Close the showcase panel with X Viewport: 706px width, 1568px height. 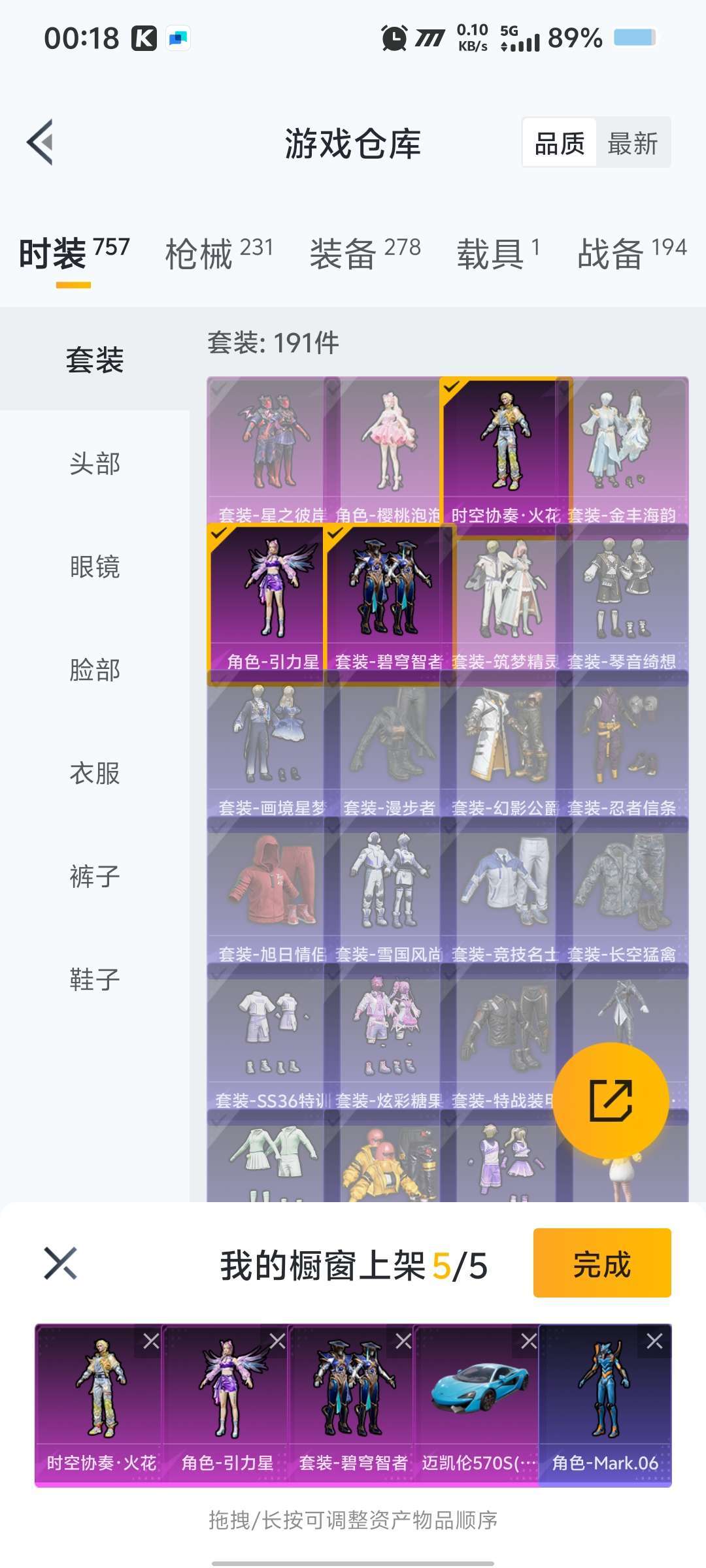[60, 1262]
